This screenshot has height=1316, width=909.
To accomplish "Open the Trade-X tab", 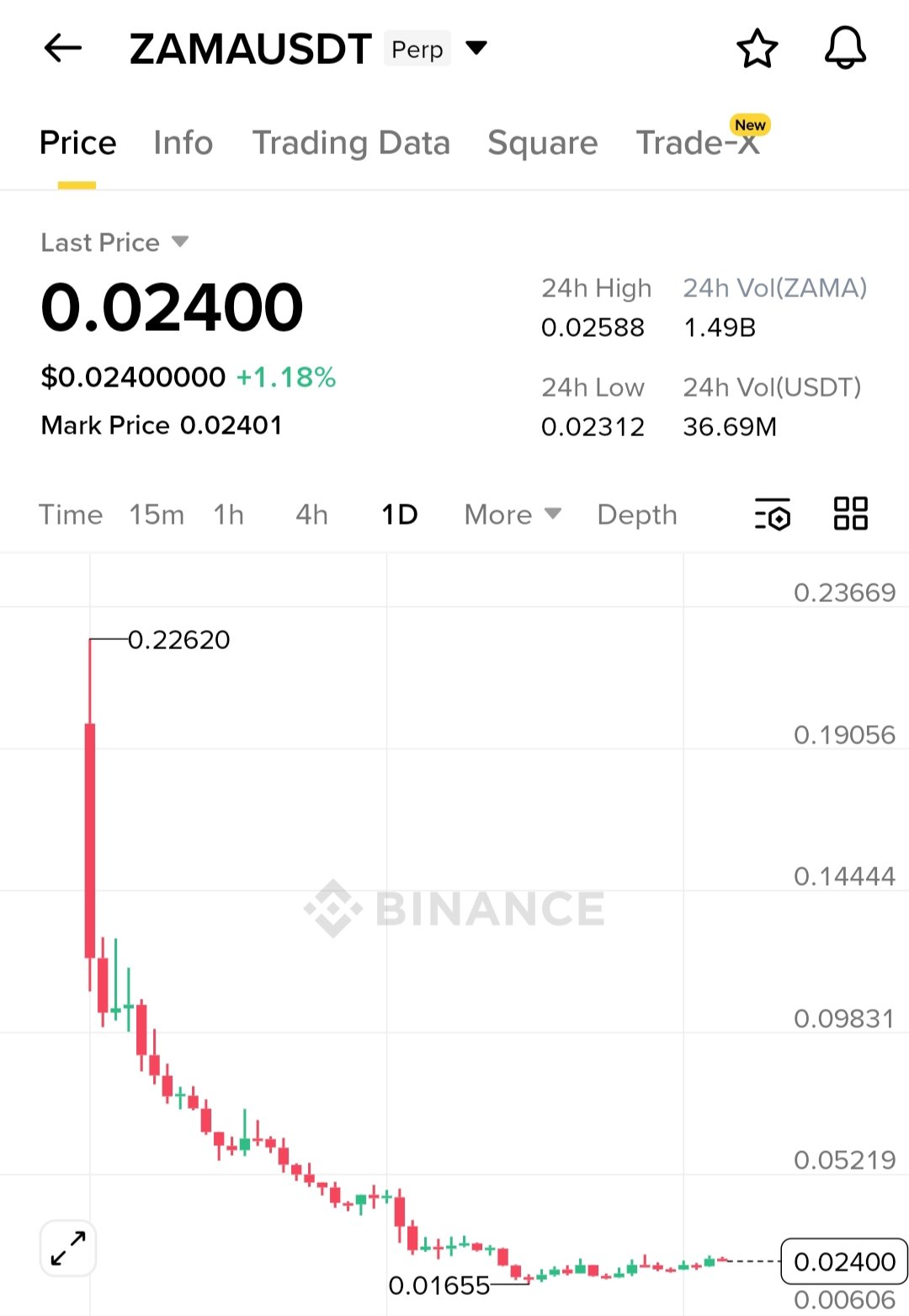I will 698,143.
